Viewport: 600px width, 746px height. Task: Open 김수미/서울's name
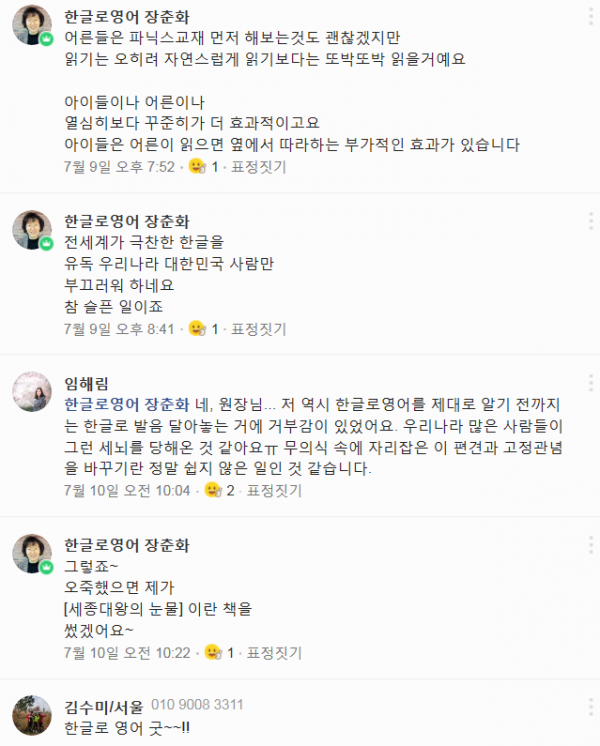tap(103, 707)
